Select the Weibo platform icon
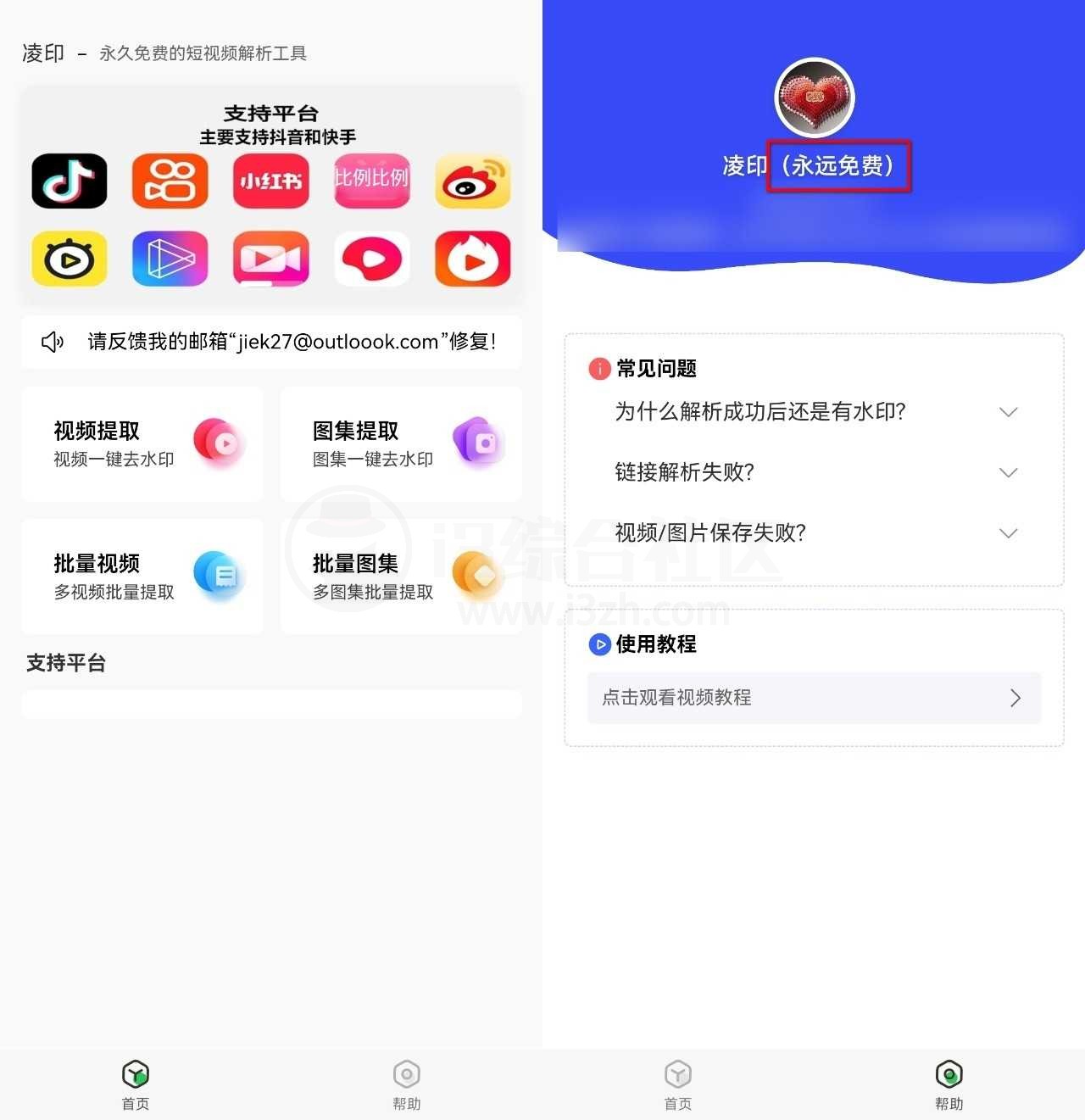Screen dimensions: 1085x1120 point(472,181)
